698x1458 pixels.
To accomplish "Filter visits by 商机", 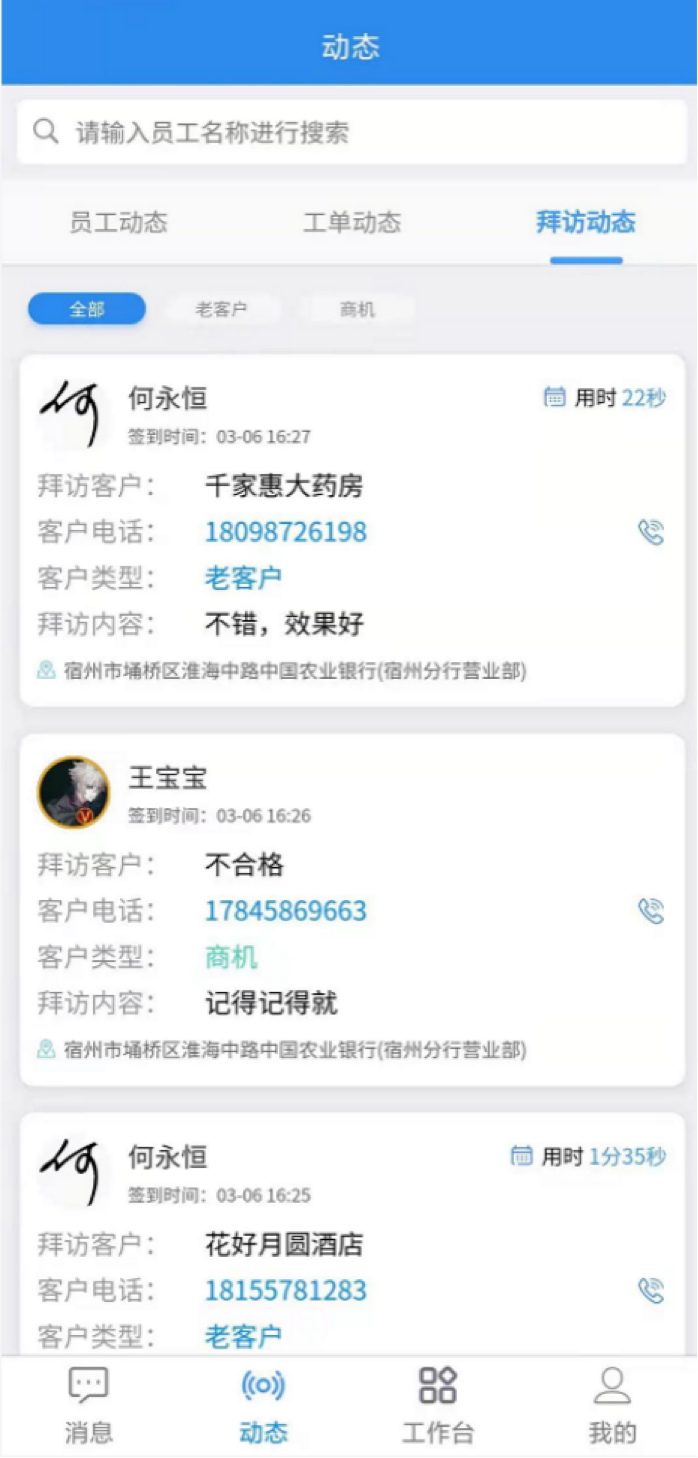I will point(357,309).
